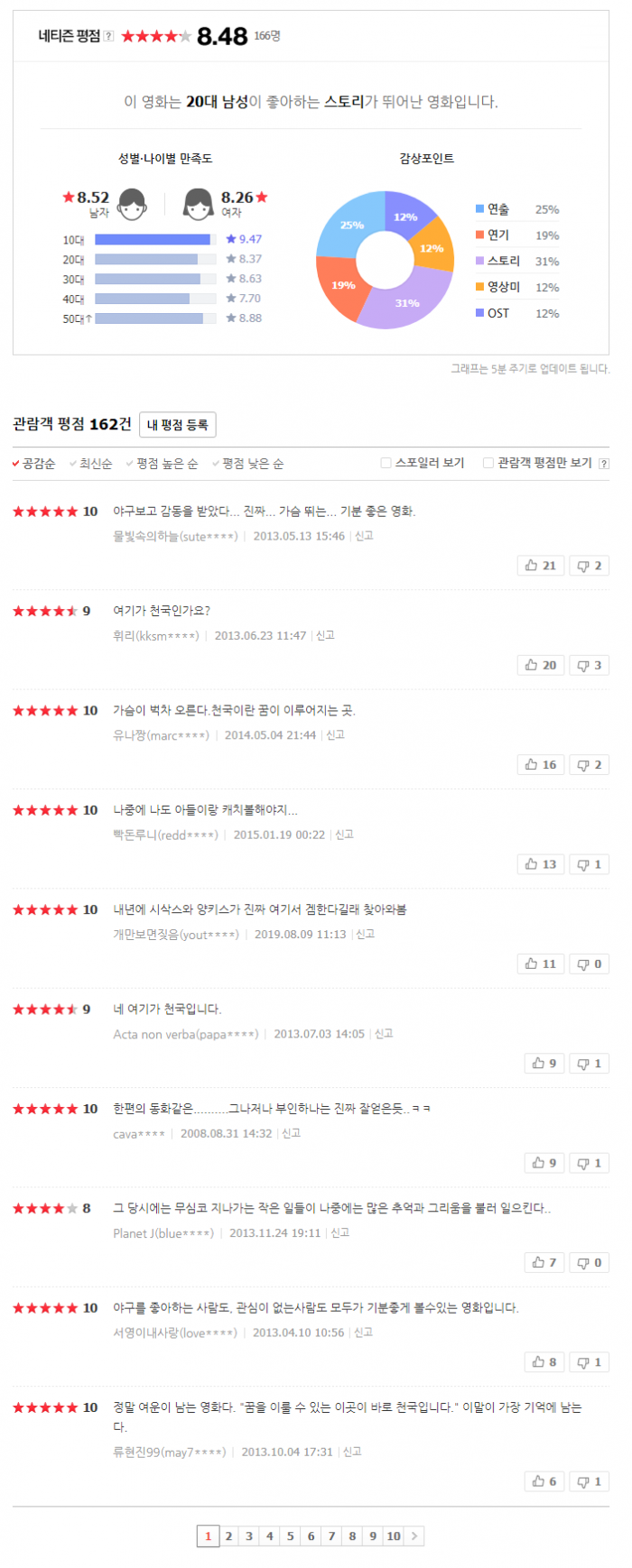The width and height of the screenshot is (632, 1568).
Task: Select the 공감순 sort option
Action: pyautogui.click(x=37, y=464)
